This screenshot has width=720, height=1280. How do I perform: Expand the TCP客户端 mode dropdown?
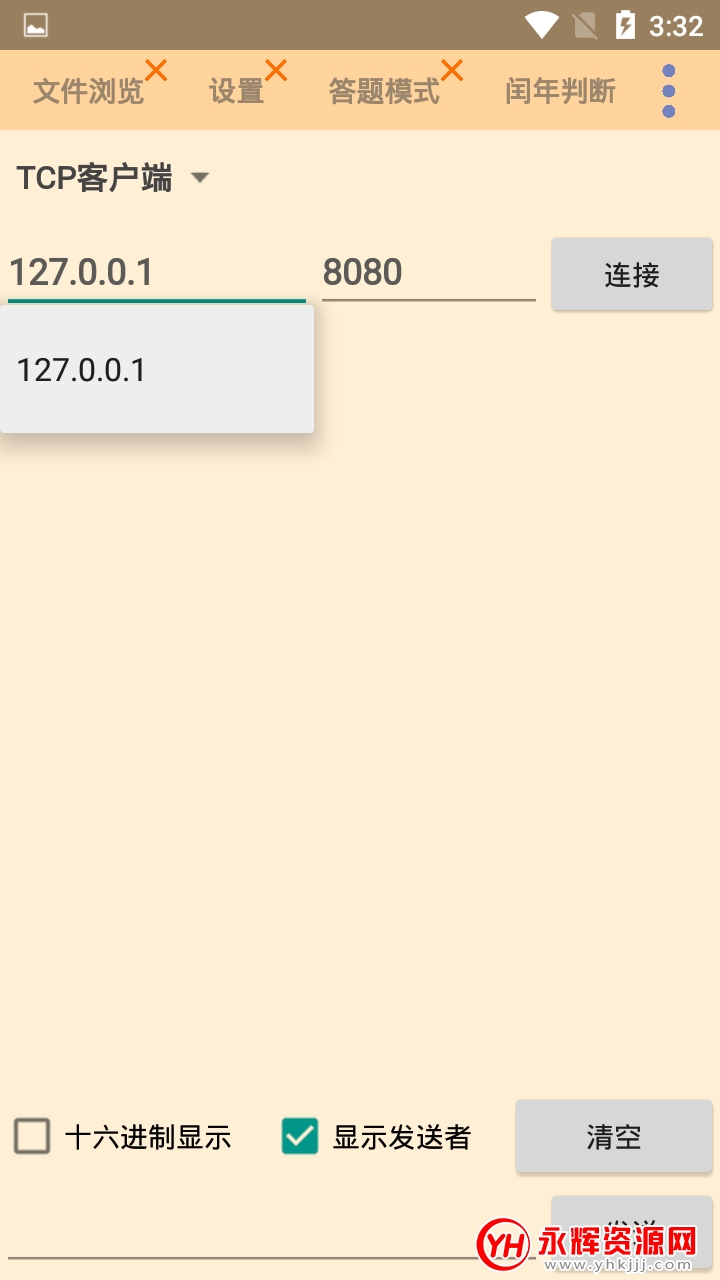click(112, 178)
